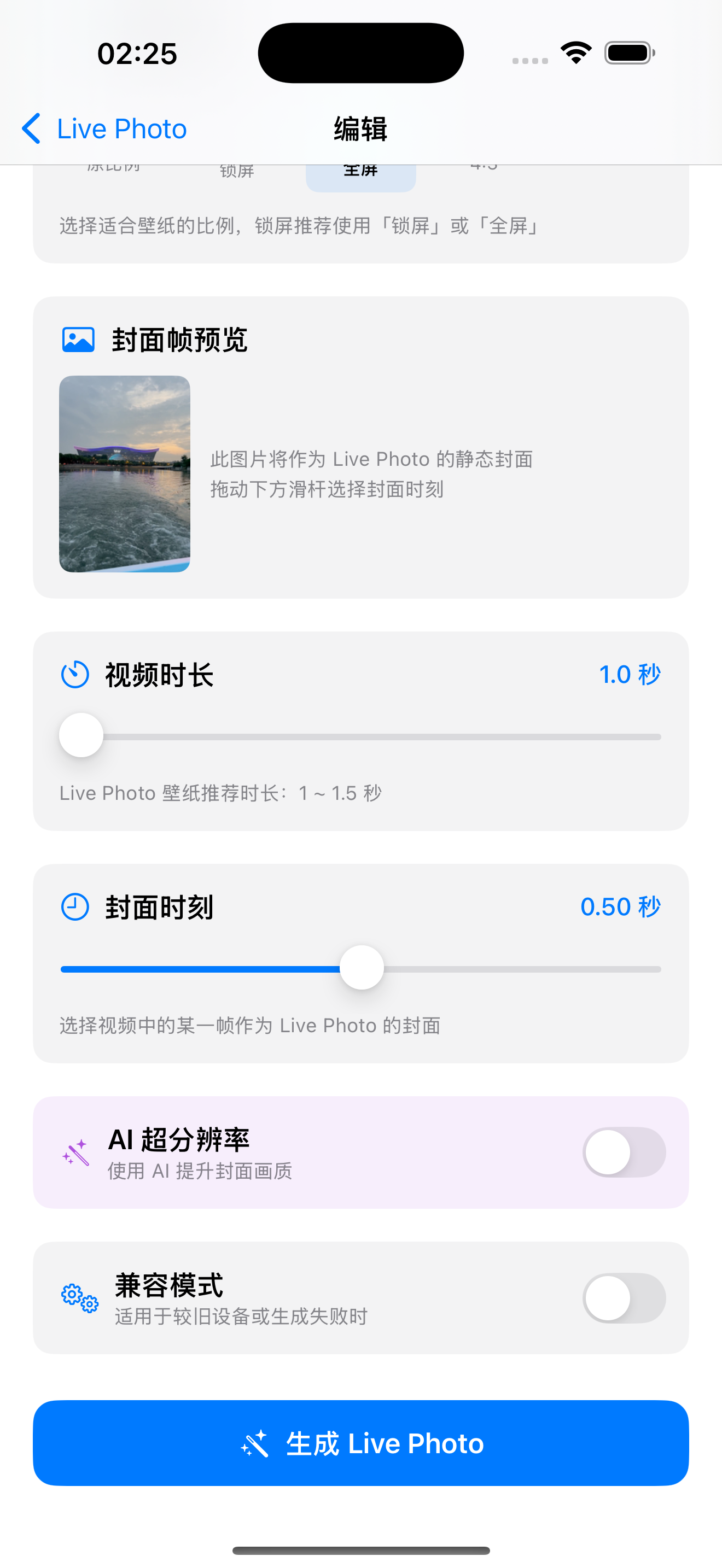The height and width of the screenshot is (1568, 722).
Task: Go back to Live Photo screen
Action: point(103,129)
